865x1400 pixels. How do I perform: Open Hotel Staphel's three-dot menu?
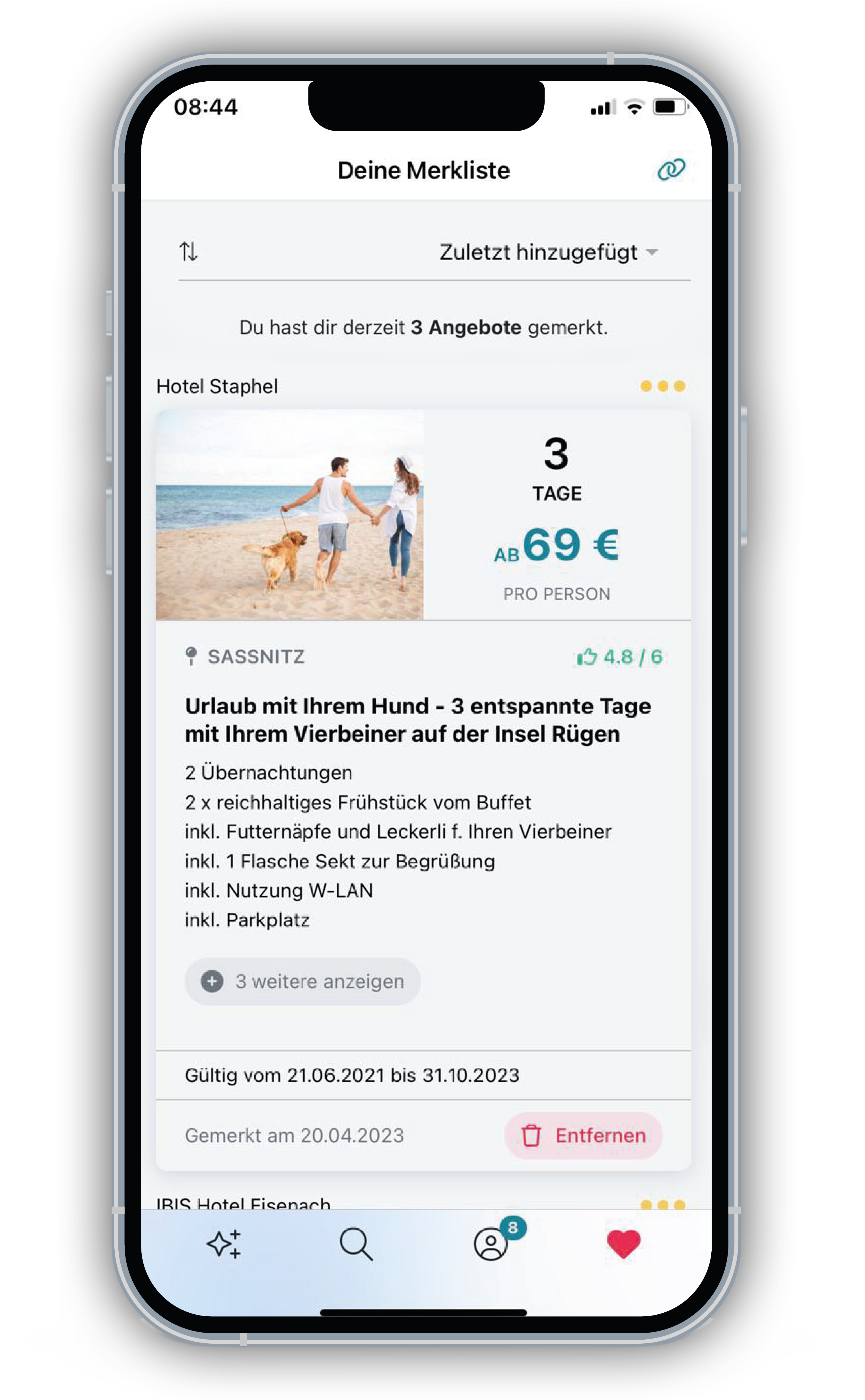coord(662,386)
